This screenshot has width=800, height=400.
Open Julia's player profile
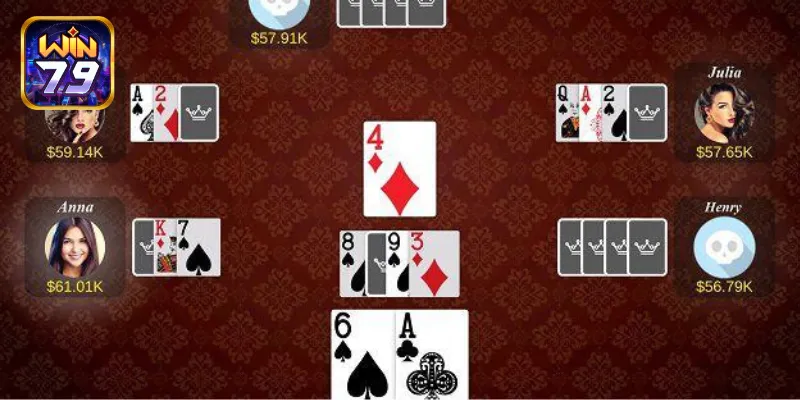[x=724, y=111]
